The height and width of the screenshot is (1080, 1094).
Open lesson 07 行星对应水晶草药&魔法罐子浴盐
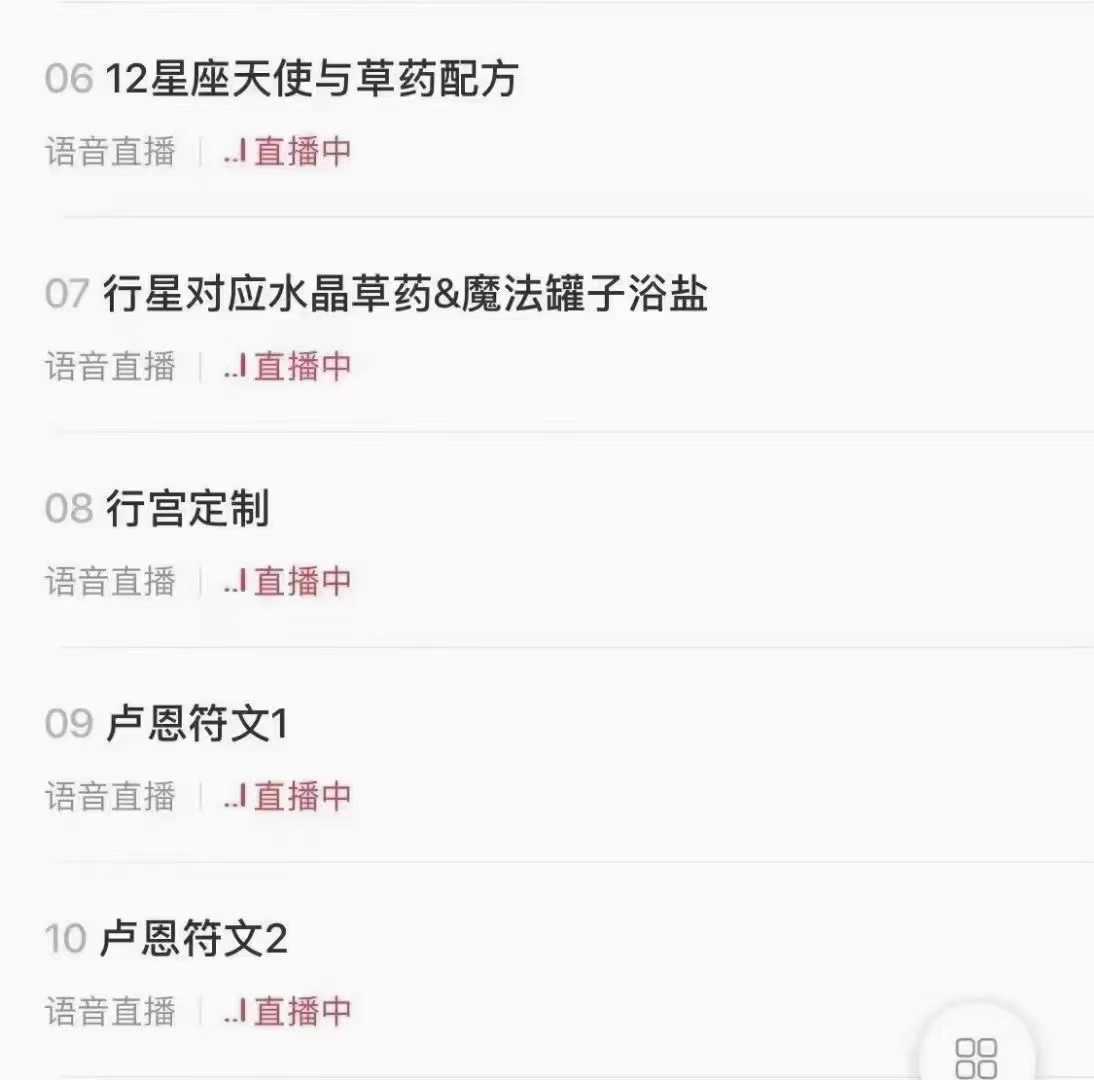405,296
